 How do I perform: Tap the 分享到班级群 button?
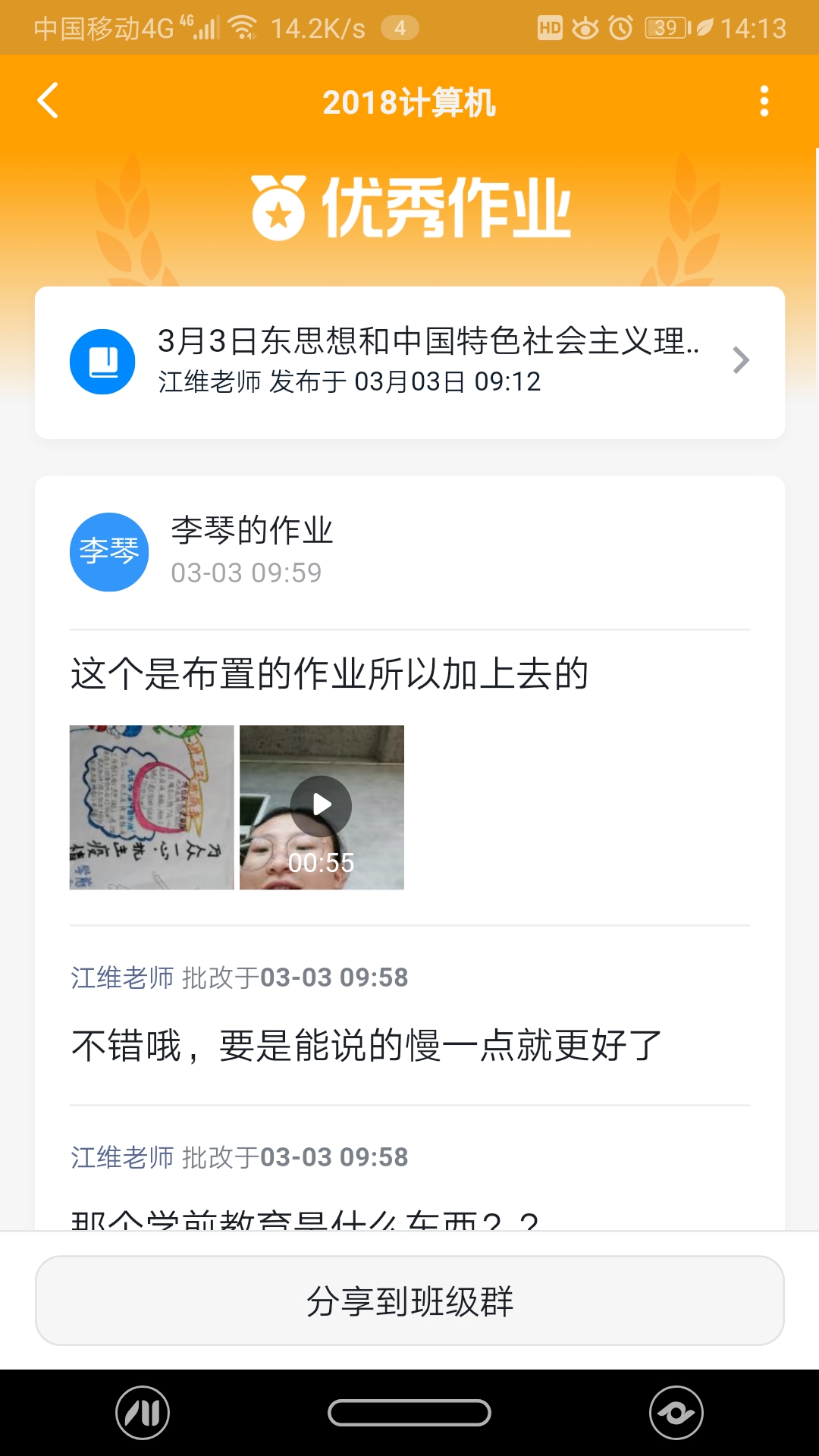click(409, 1301)
